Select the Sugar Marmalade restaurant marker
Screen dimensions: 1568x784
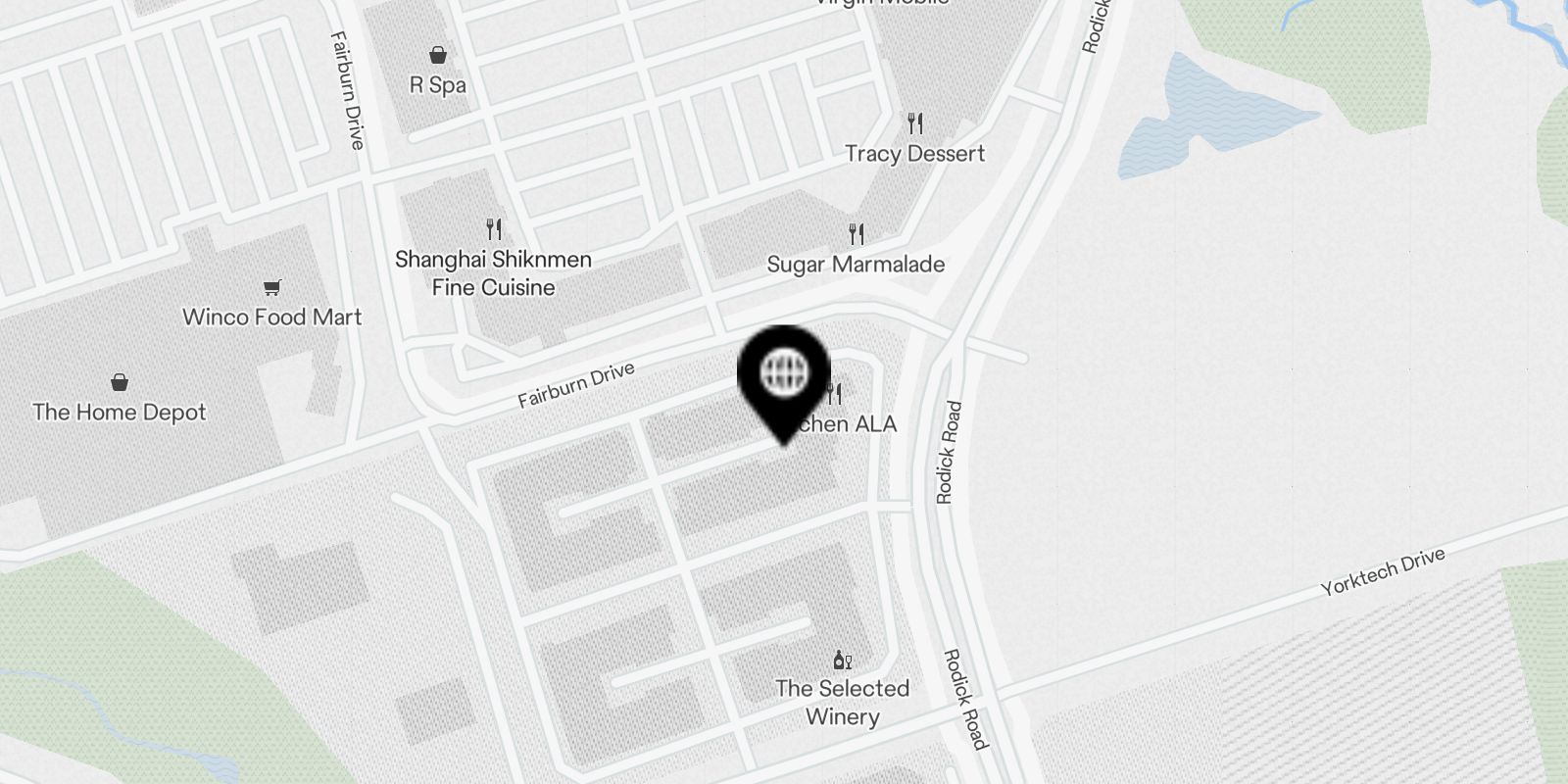point(857,235)
